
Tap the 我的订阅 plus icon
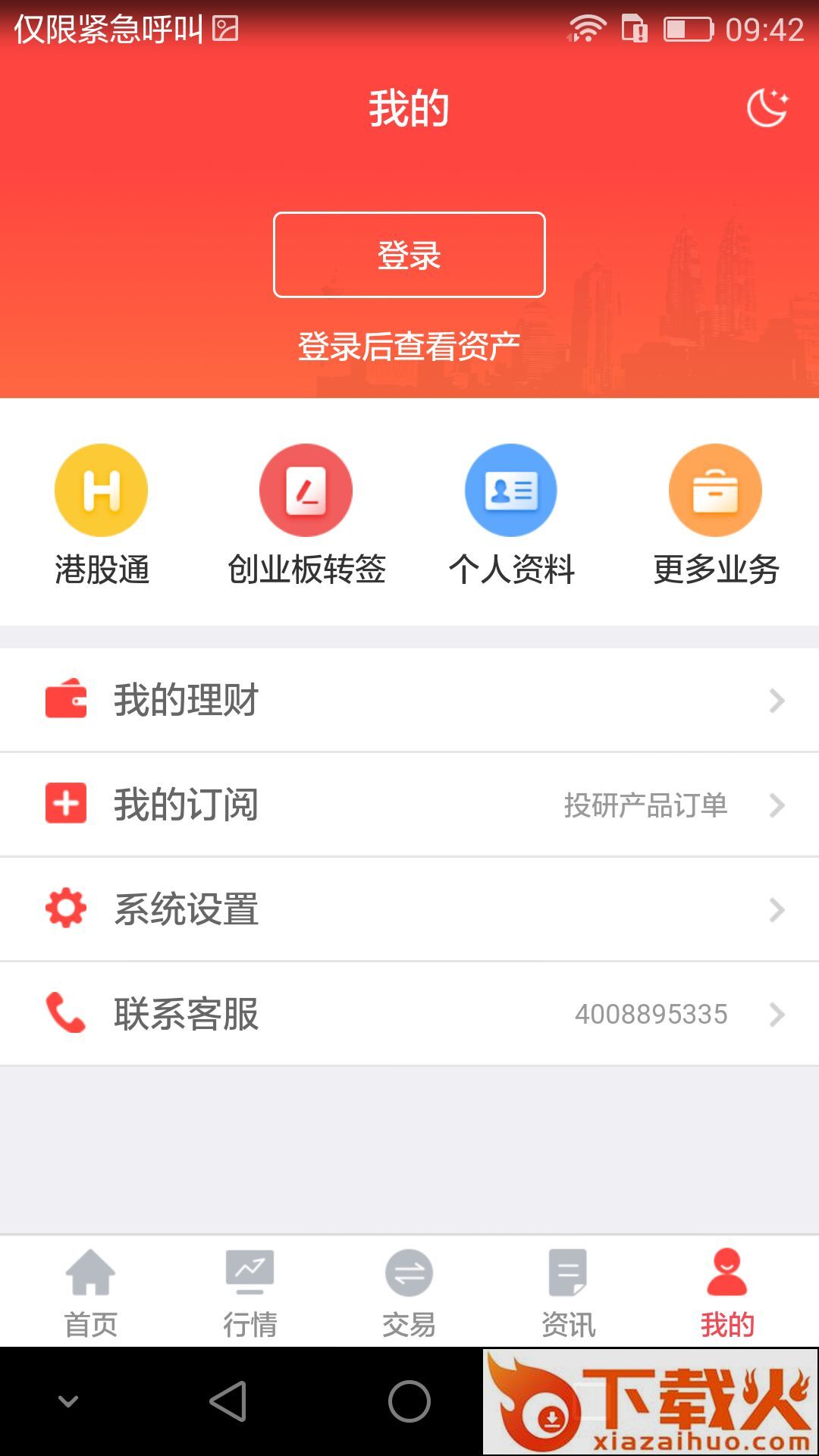pyautogui.click(x=67, y=805)
